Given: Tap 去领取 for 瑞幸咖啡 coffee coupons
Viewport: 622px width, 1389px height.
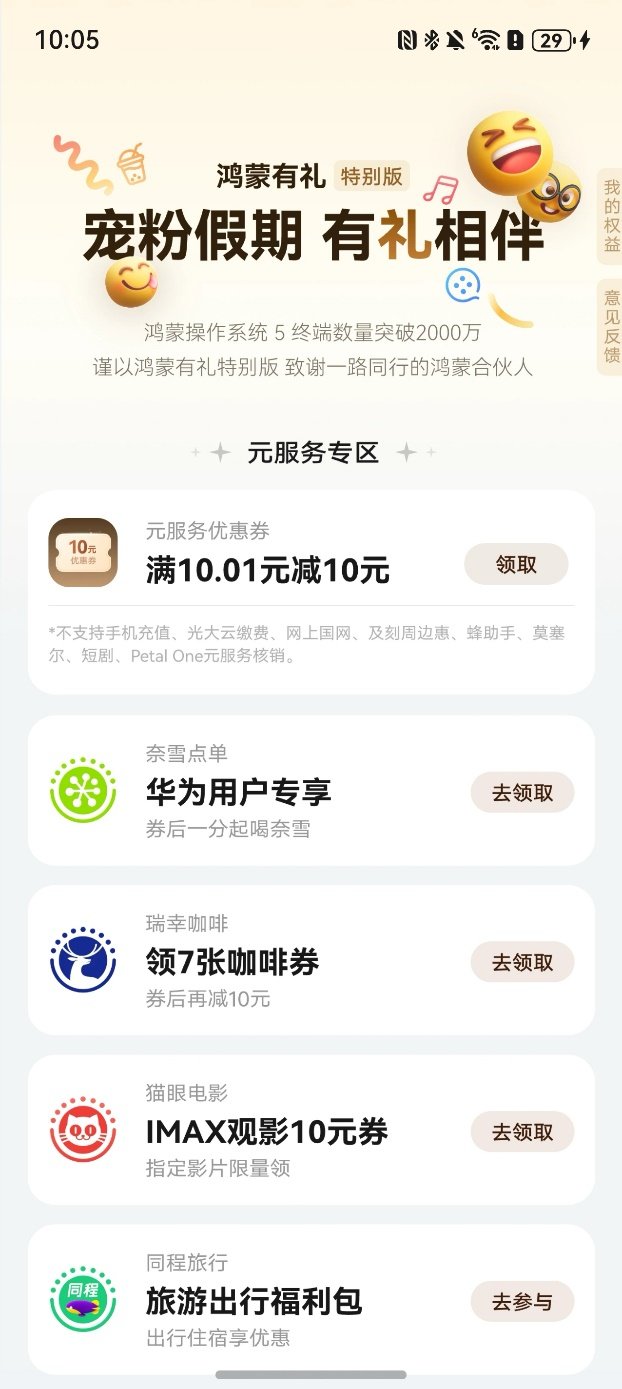Looking at the screenshot, I should (x=522, y=963).
